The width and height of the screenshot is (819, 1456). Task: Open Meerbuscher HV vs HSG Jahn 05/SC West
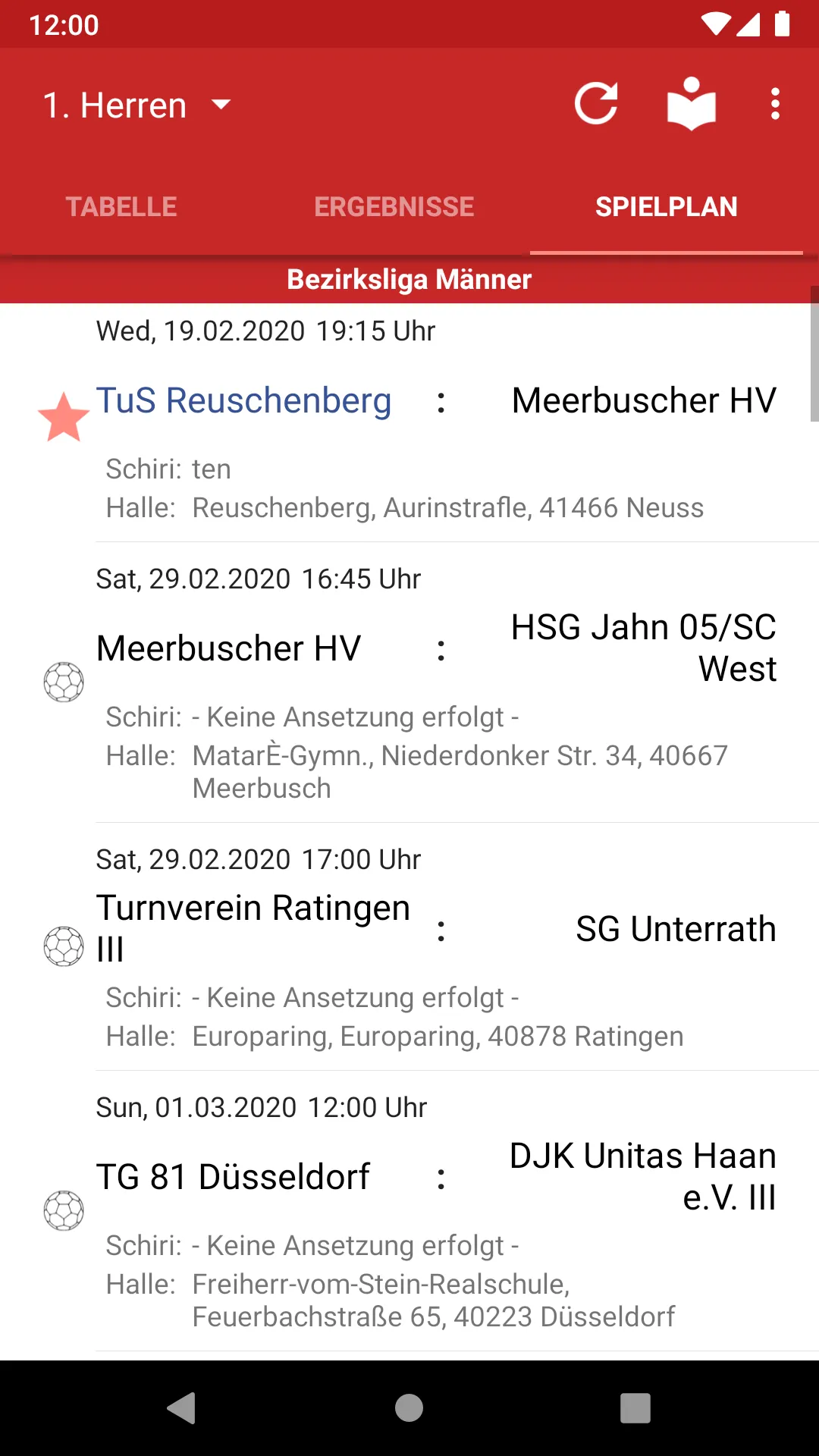pos(436,682)
